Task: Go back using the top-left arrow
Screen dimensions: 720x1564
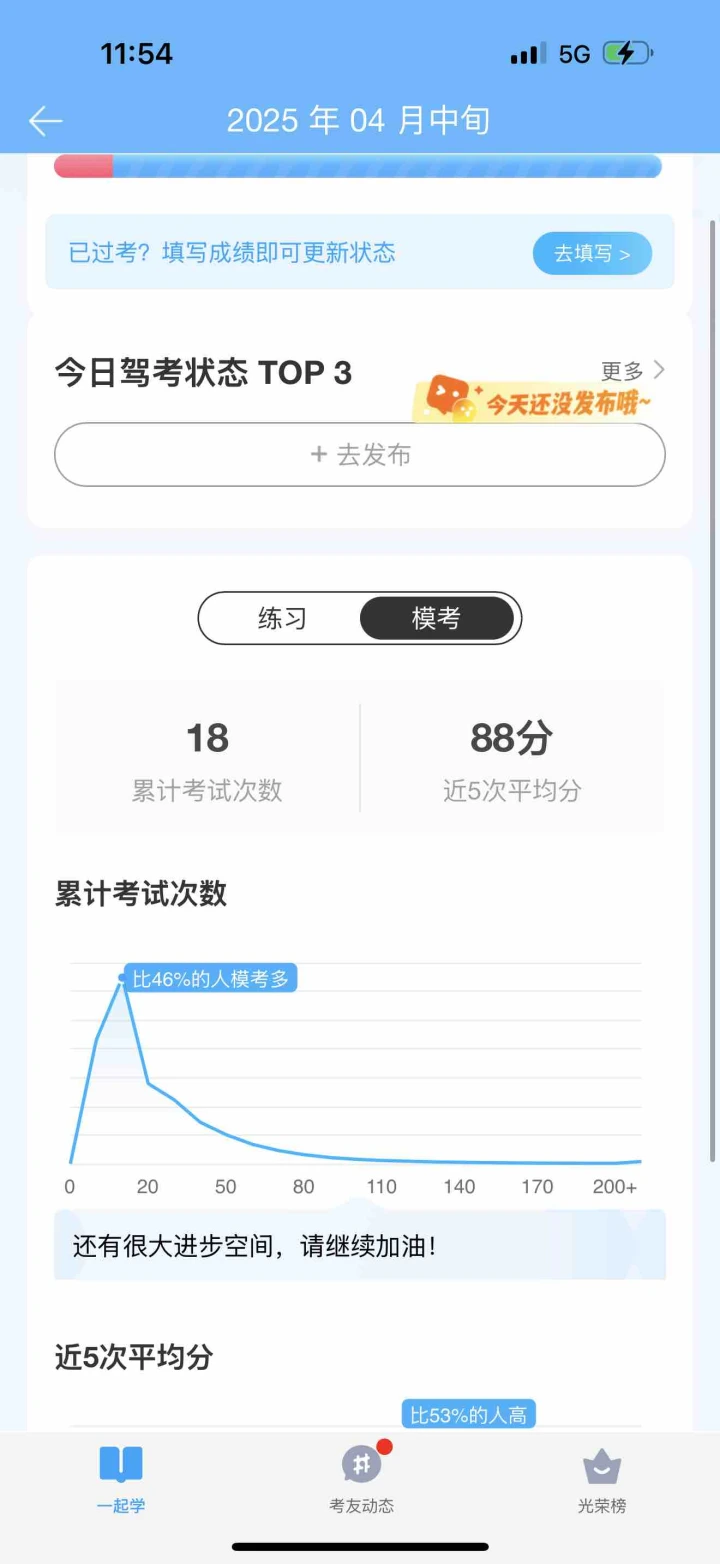Action: (46, 121)
